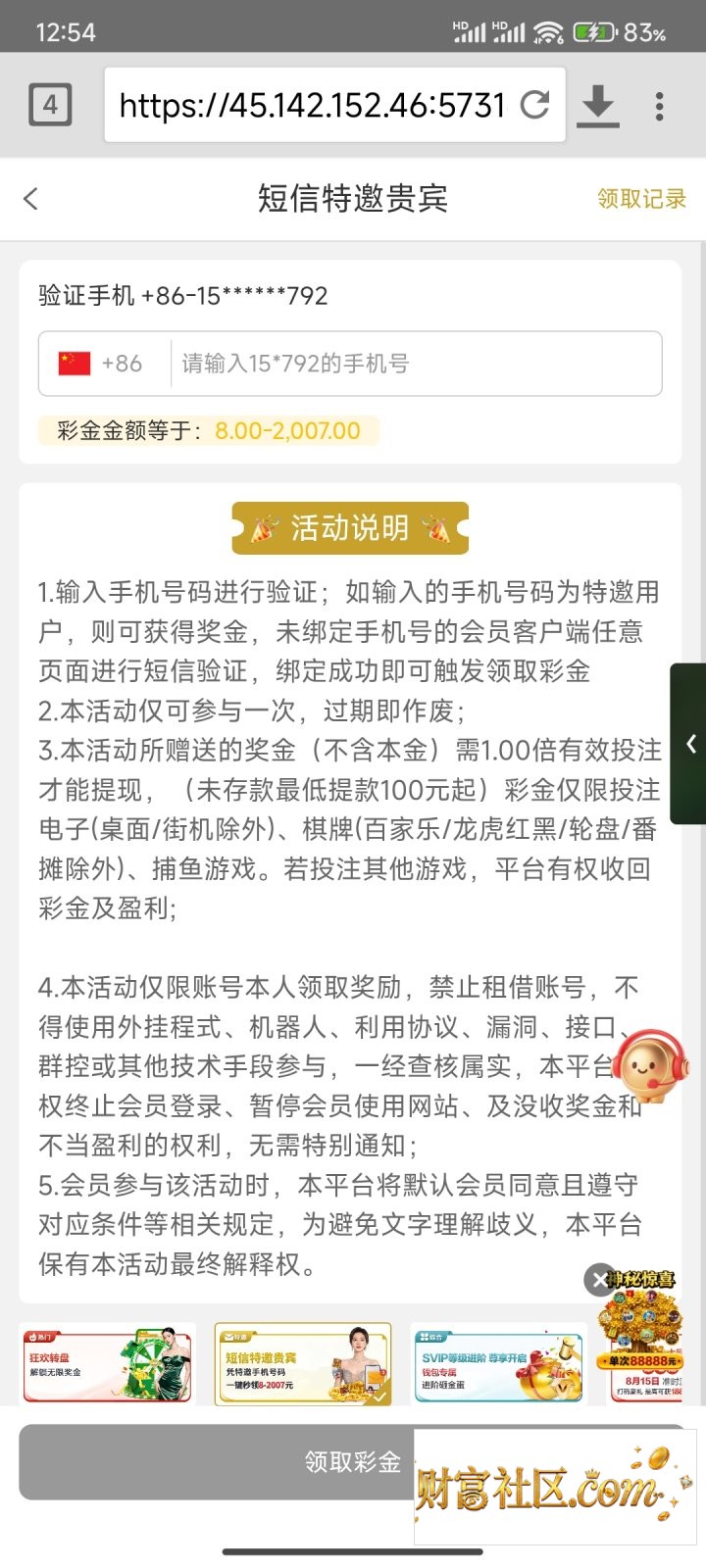Go back using the page's back arrow

[x=31, y=199]
